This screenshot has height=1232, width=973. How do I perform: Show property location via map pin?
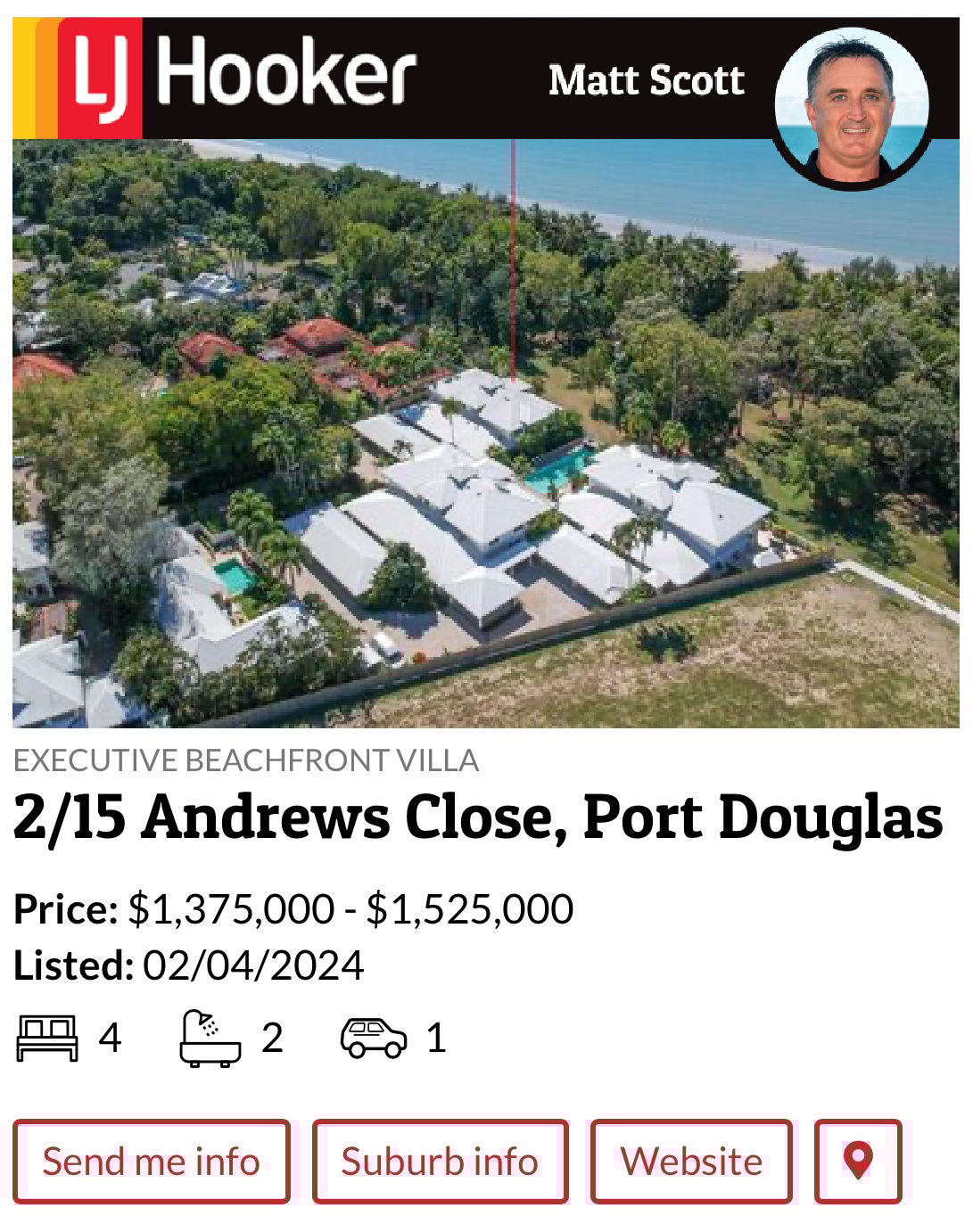click(x=858, y=1162)
